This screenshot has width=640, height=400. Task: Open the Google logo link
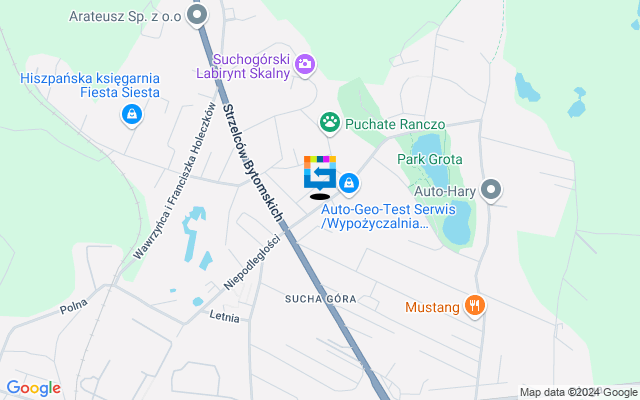point(33,388)
